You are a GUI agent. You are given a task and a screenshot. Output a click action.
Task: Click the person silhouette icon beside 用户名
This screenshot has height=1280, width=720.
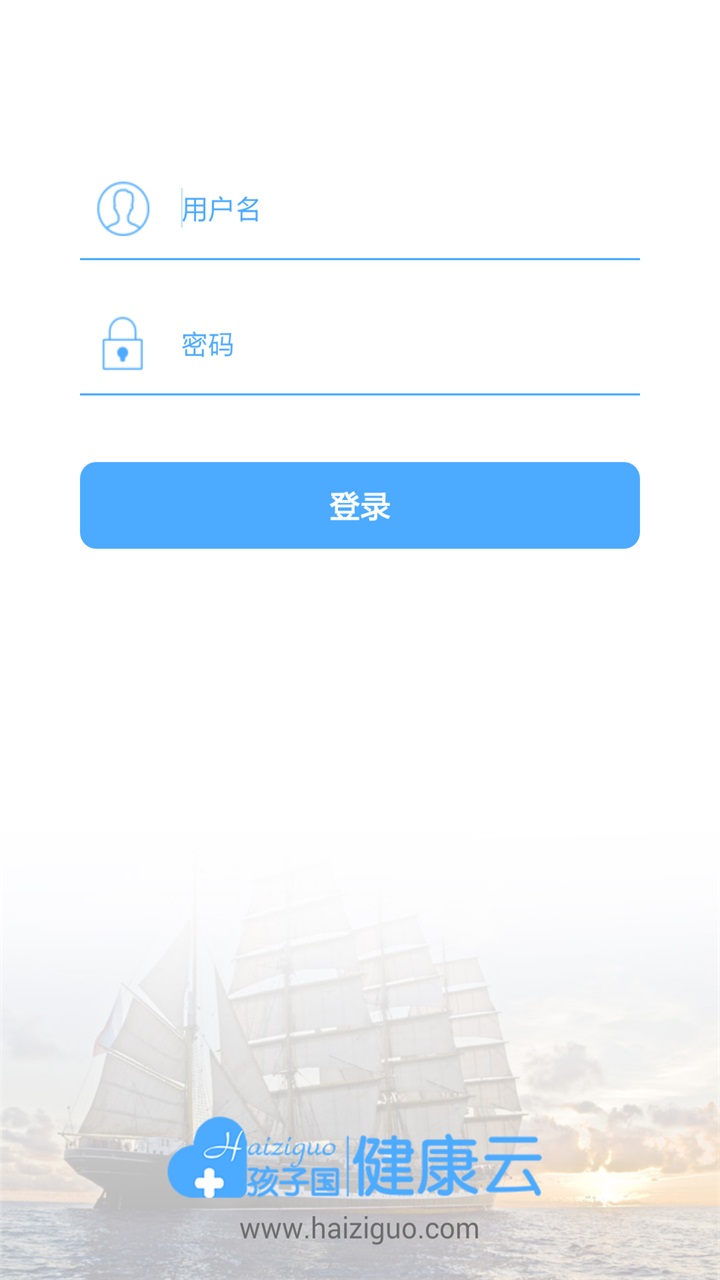[122, 209]
